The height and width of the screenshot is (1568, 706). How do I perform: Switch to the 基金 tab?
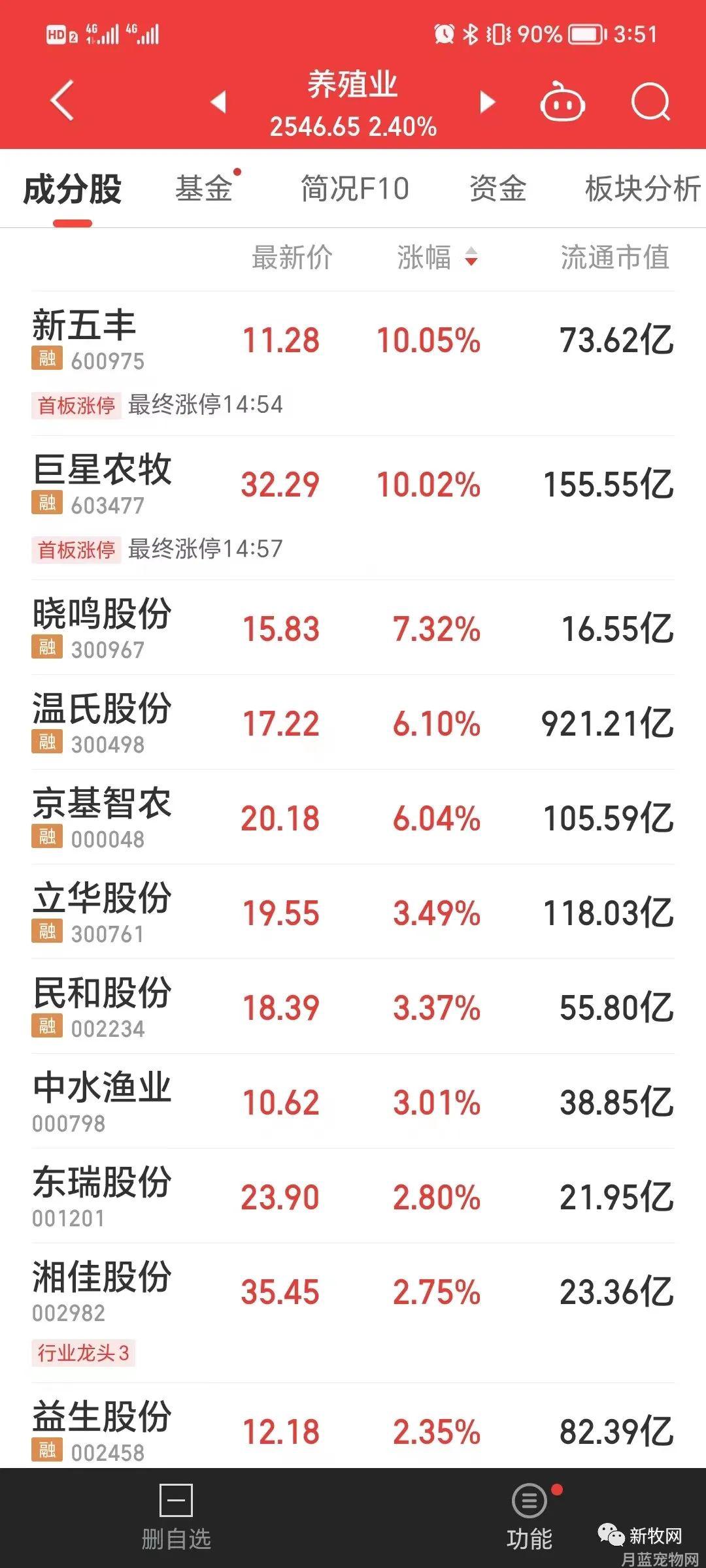coord(204,189)
